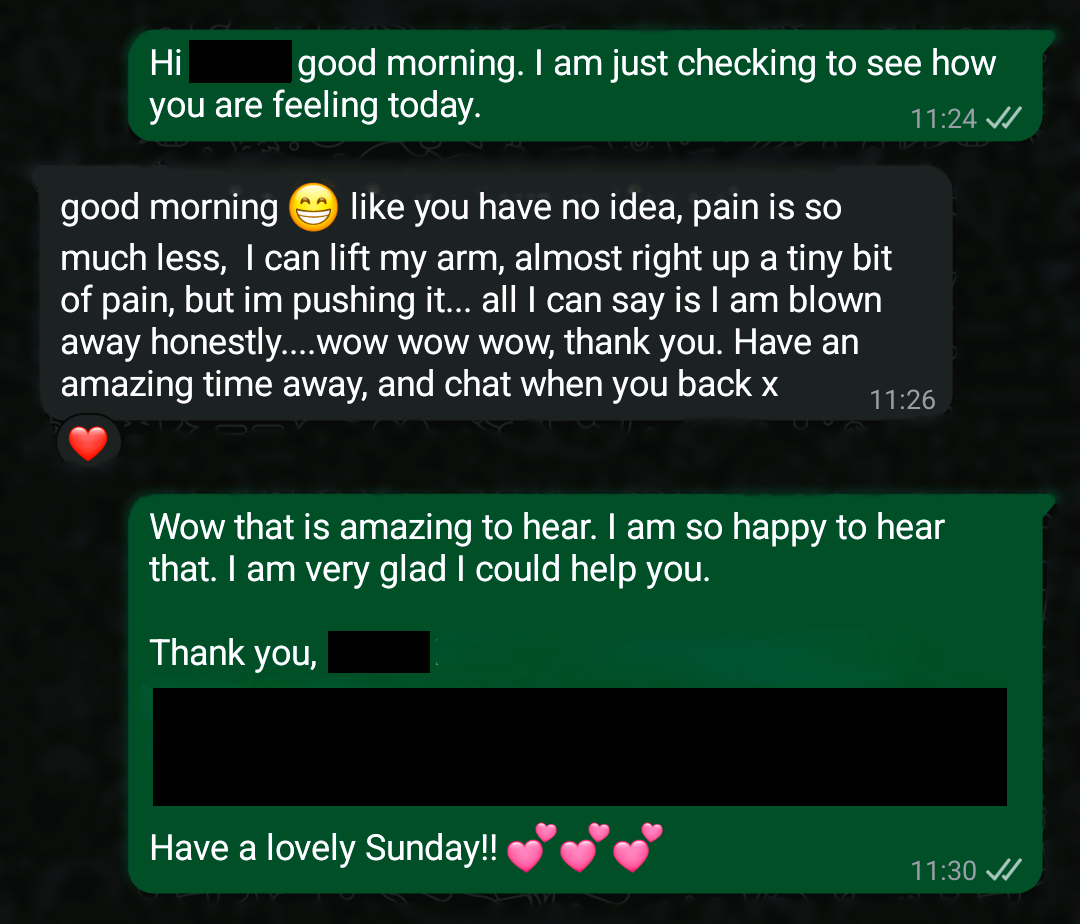
Task: Open the heart reaction under the received message
Action: click(x=88, y=443)
